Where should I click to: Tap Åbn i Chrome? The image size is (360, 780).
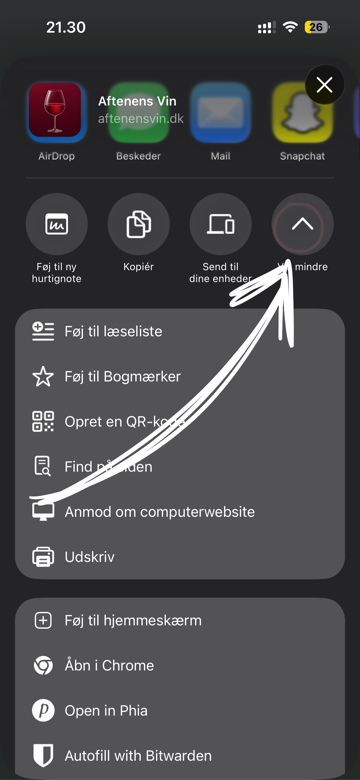coord(180,666)
